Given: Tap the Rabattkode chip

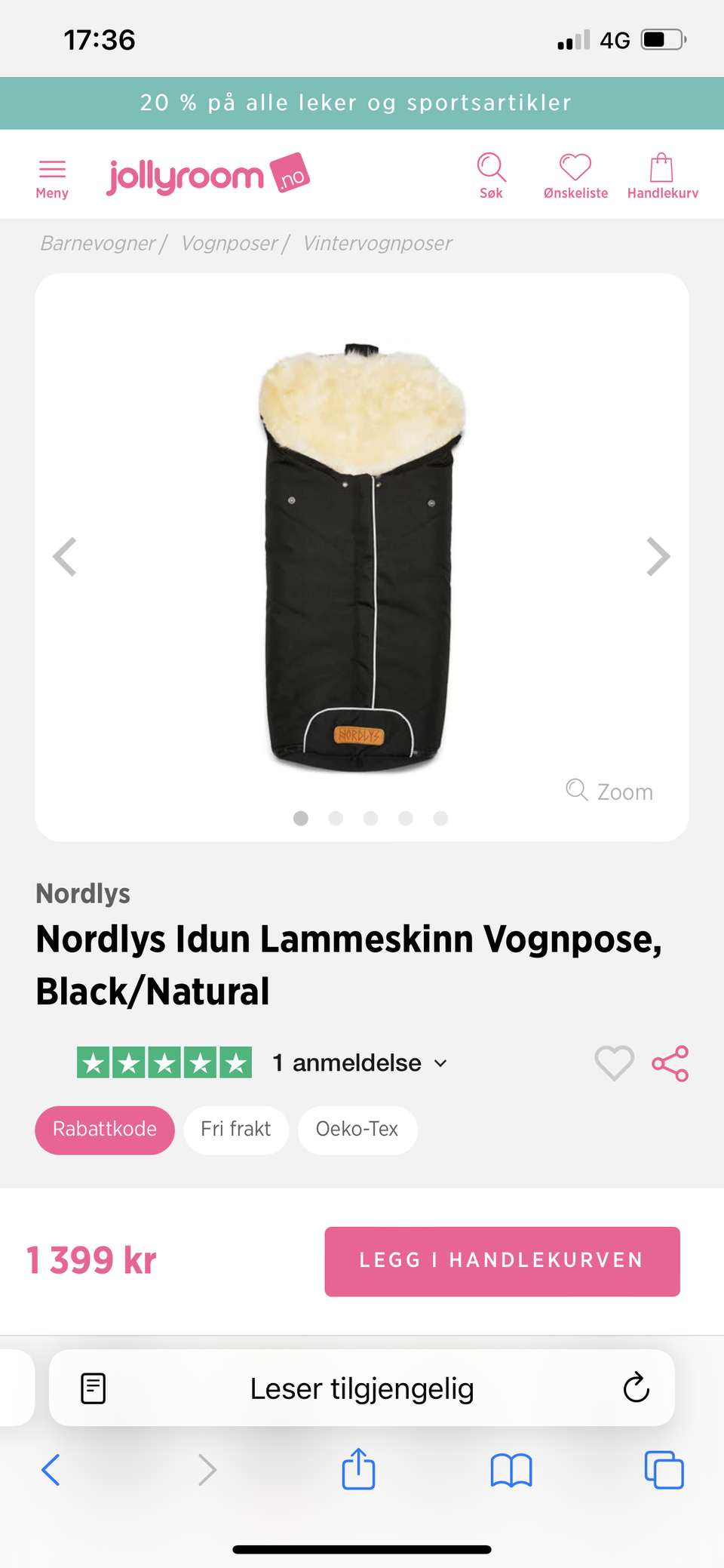Looking at the screenshot, I should pyautogui.click(x=105, y=1129).
